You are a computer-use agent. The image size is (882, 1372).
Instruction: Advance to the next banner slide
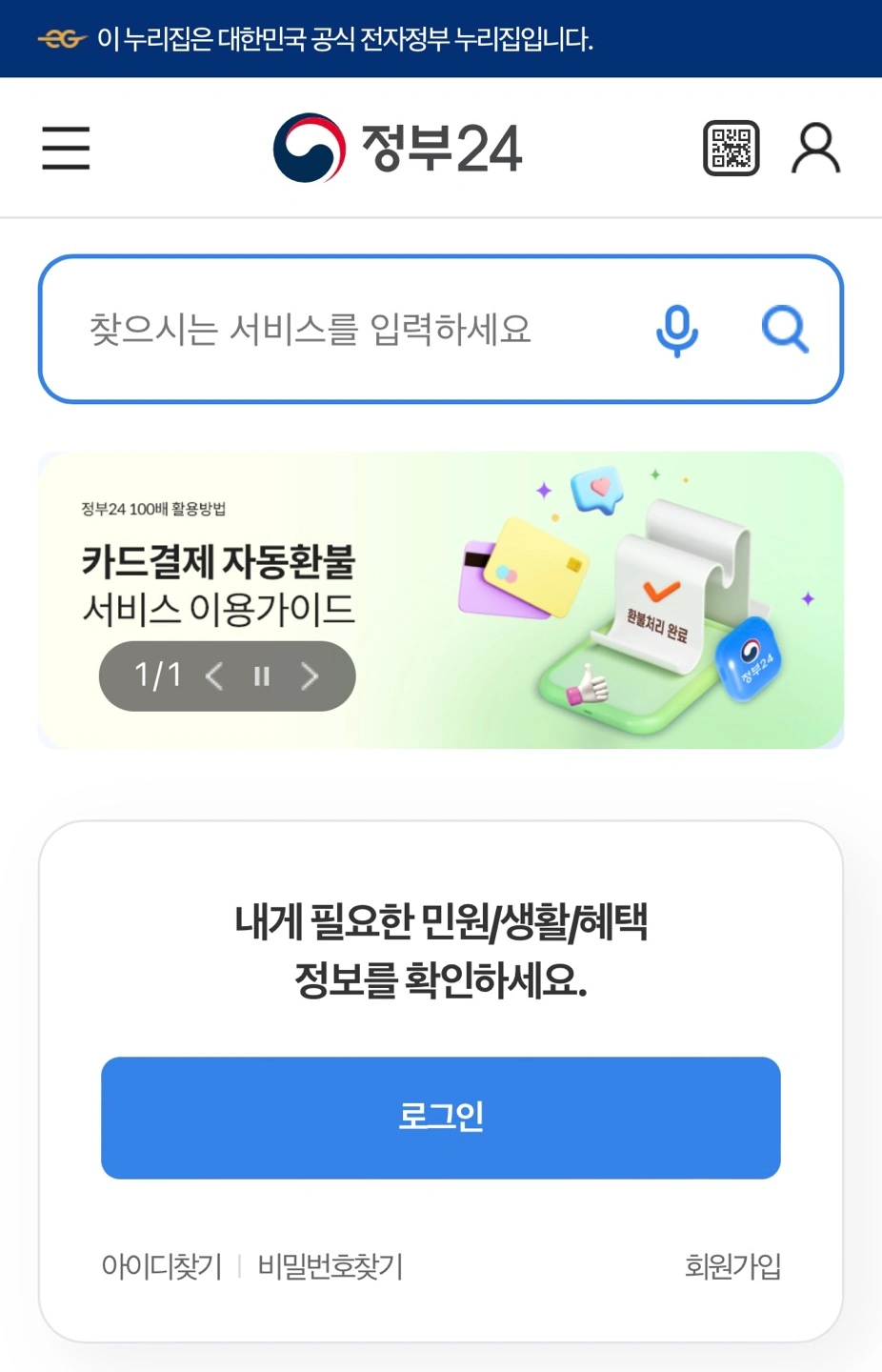click(310, 676)
